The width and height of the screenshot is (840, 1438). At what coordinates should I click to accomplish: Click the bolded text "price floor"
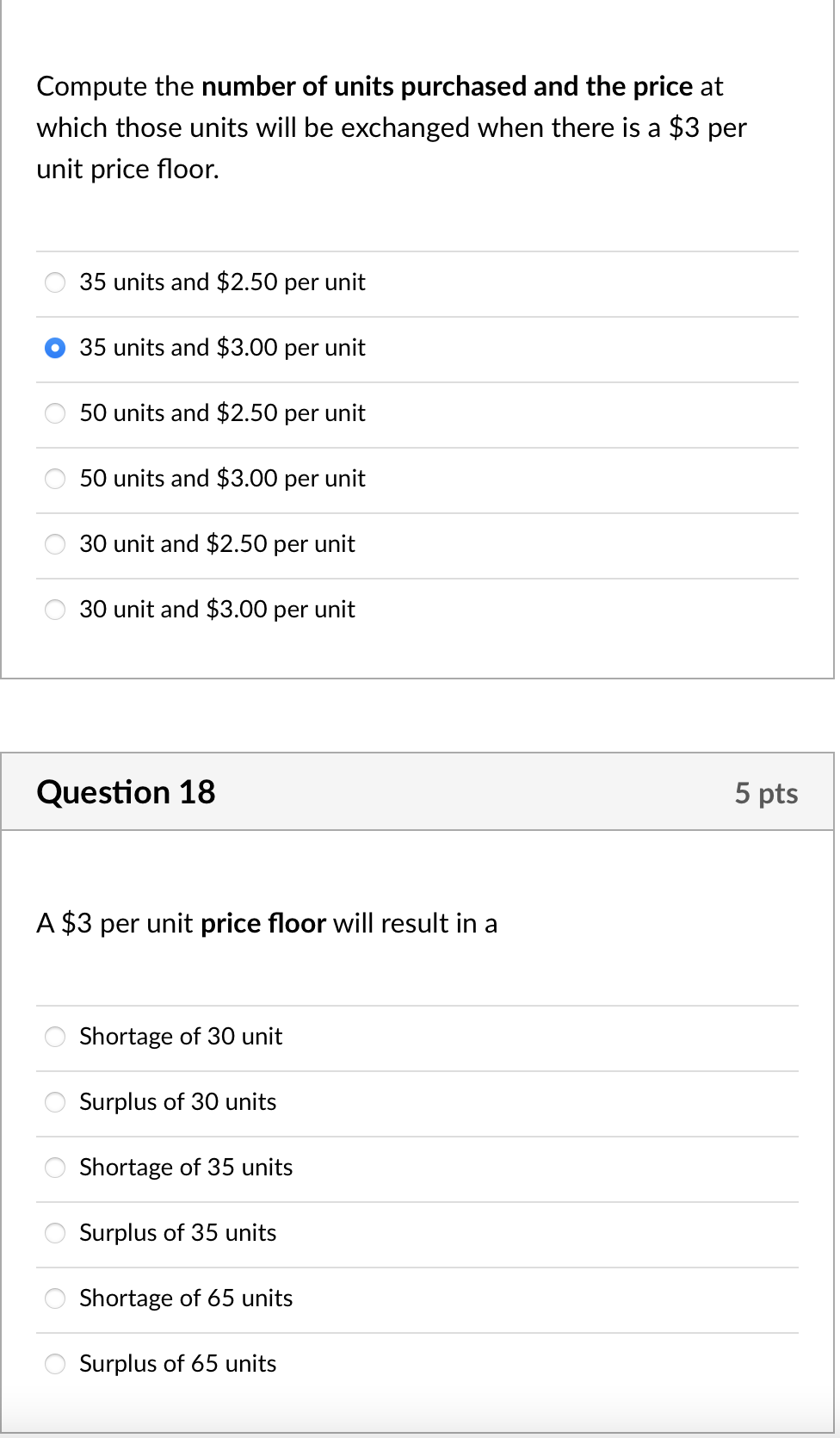coord(262,924)
